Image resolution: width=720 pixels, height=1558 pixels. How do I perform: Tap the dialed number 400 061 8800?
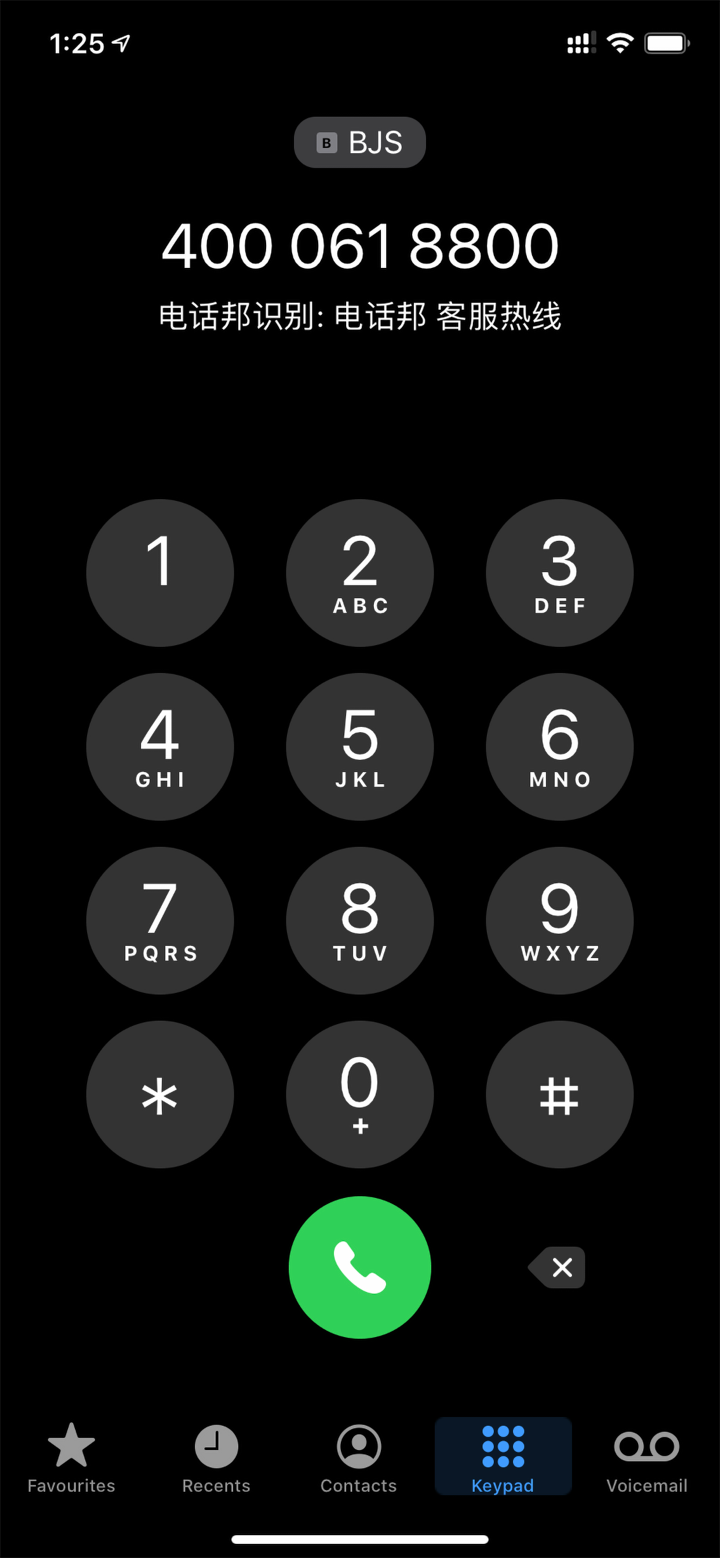360,245
